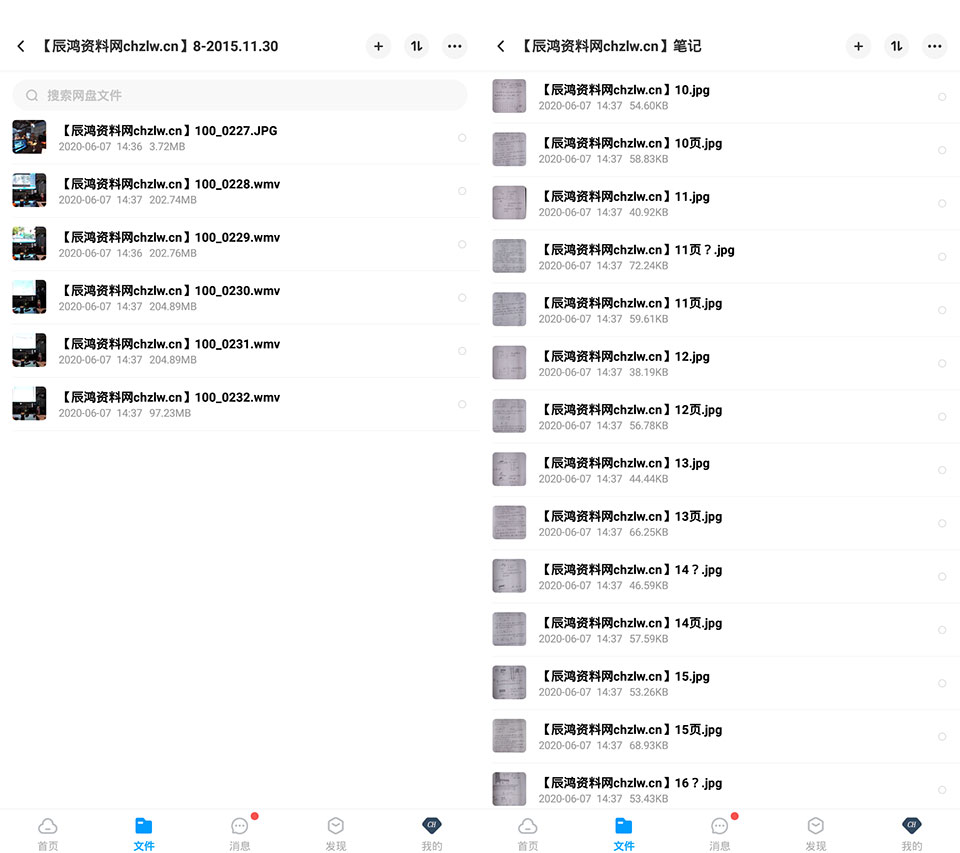Viewport: 960px width, 853px height.
Task: Open the video 100_0230.wmv
Action: pyautogui.click(x=240, y=298)
